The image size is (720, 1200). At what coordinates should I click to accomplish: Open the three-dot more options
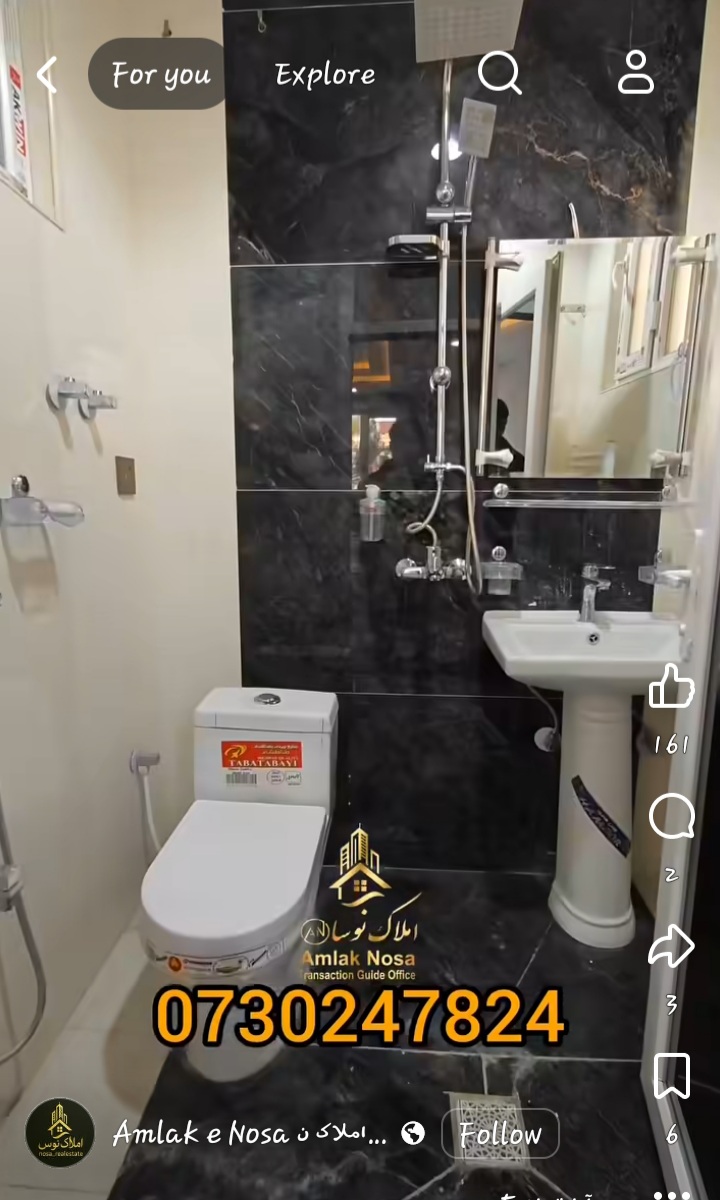pos(671,1192)
